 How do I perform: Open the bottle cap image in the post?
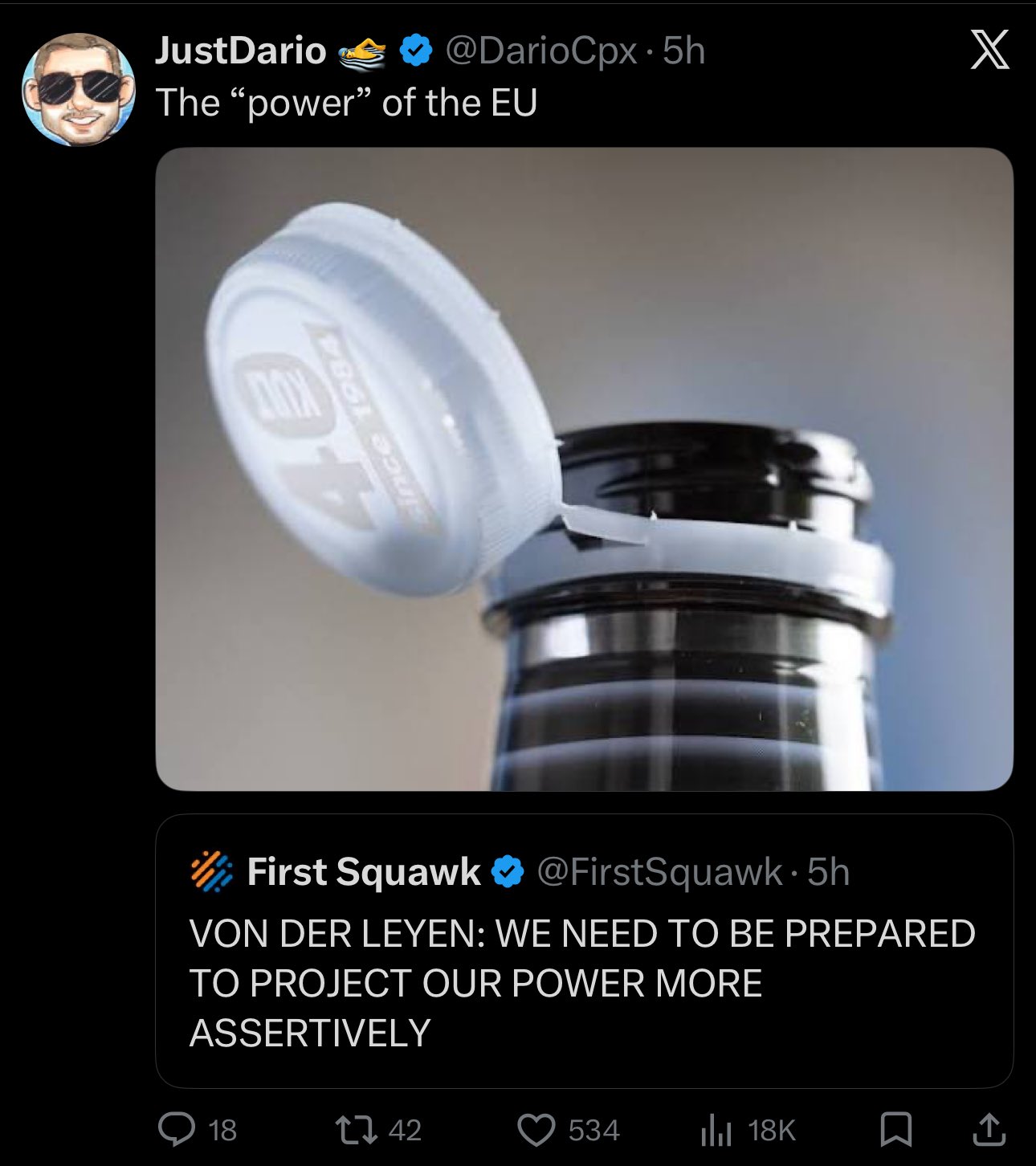click(x=584, y=468)
